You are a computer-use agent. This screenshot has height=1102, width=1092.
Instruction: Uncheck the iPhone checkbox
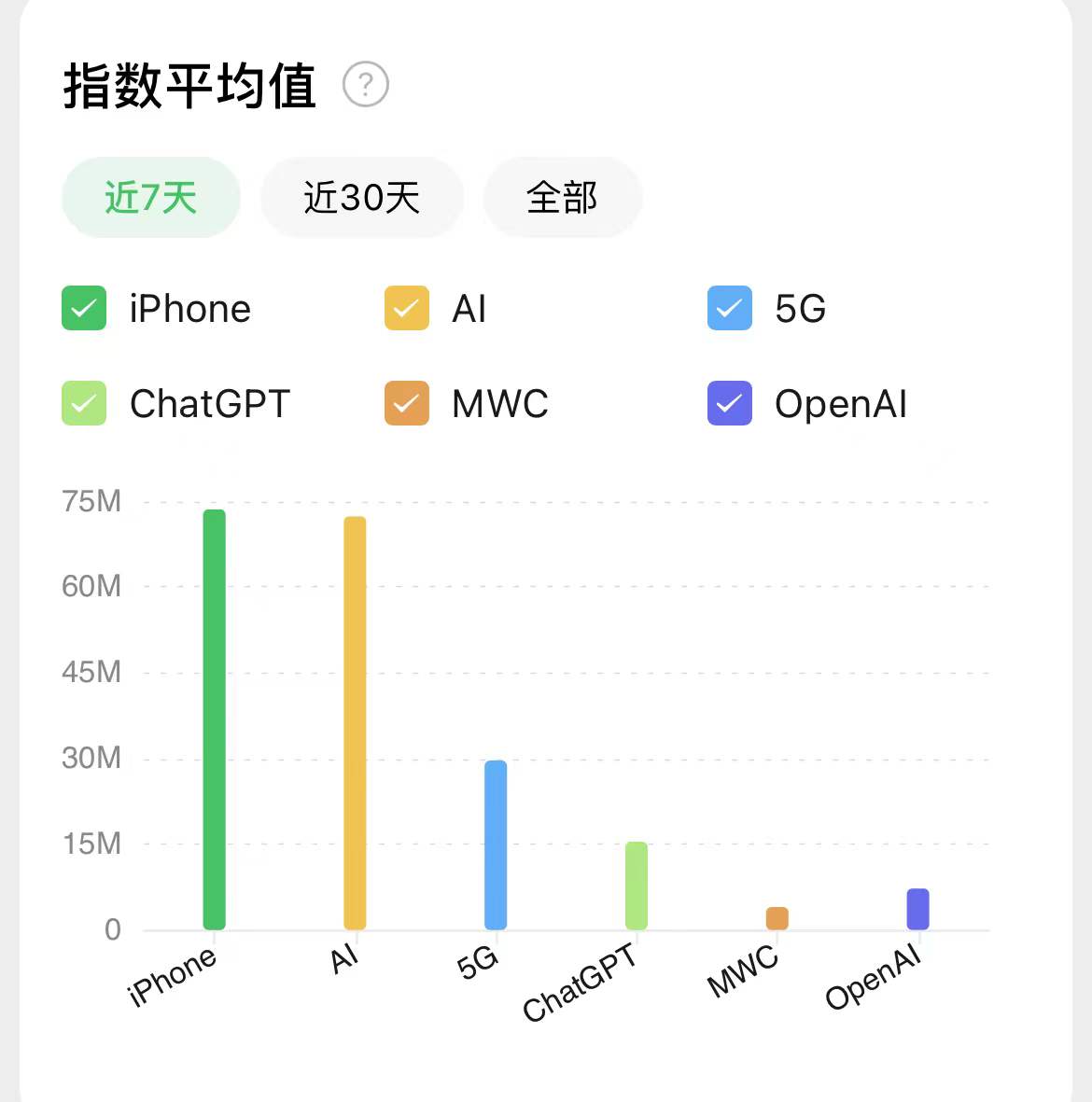pyautogui.click(x=84, y=309)
